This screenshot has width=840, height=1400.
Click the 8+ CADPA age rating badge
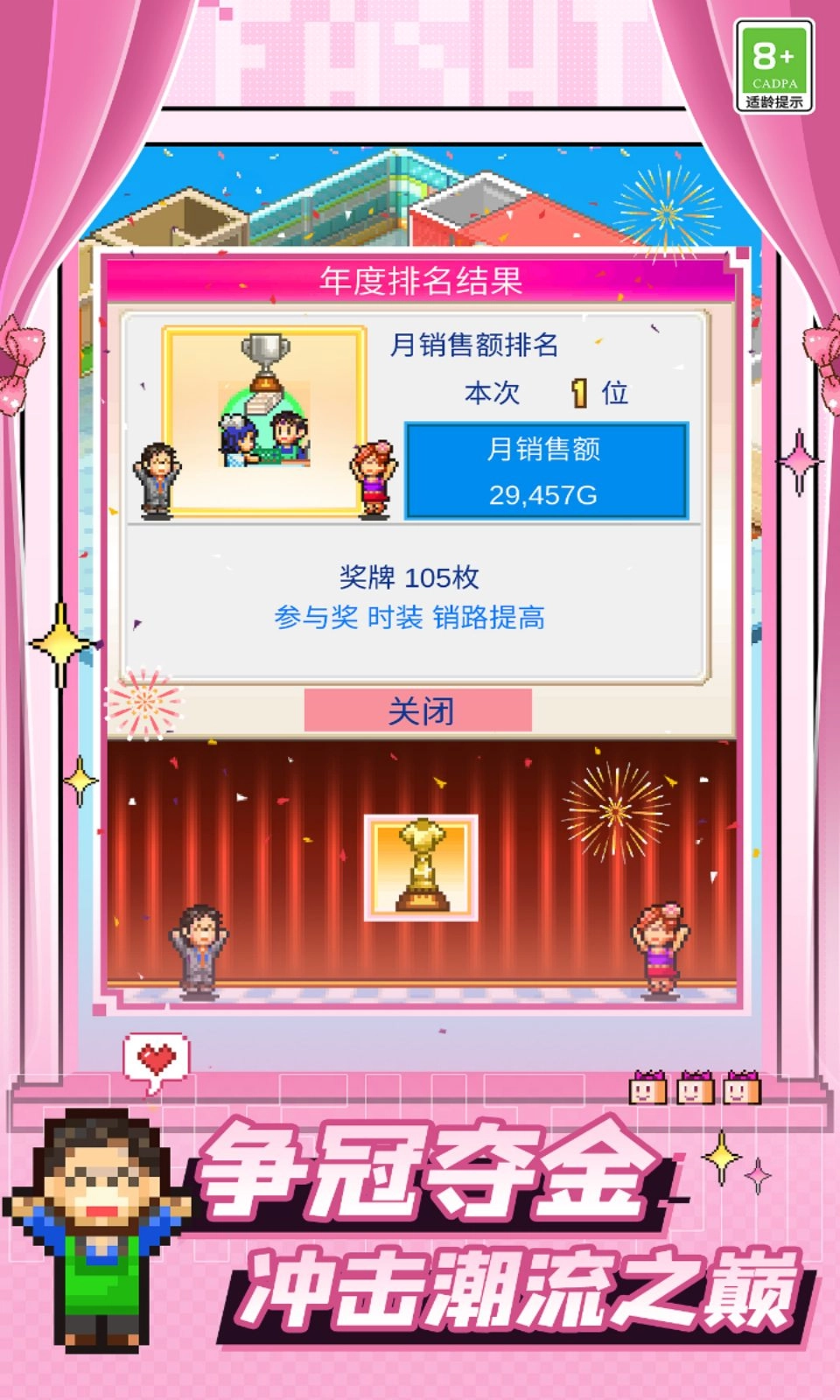pyautogui.click(x=775, y=66)
